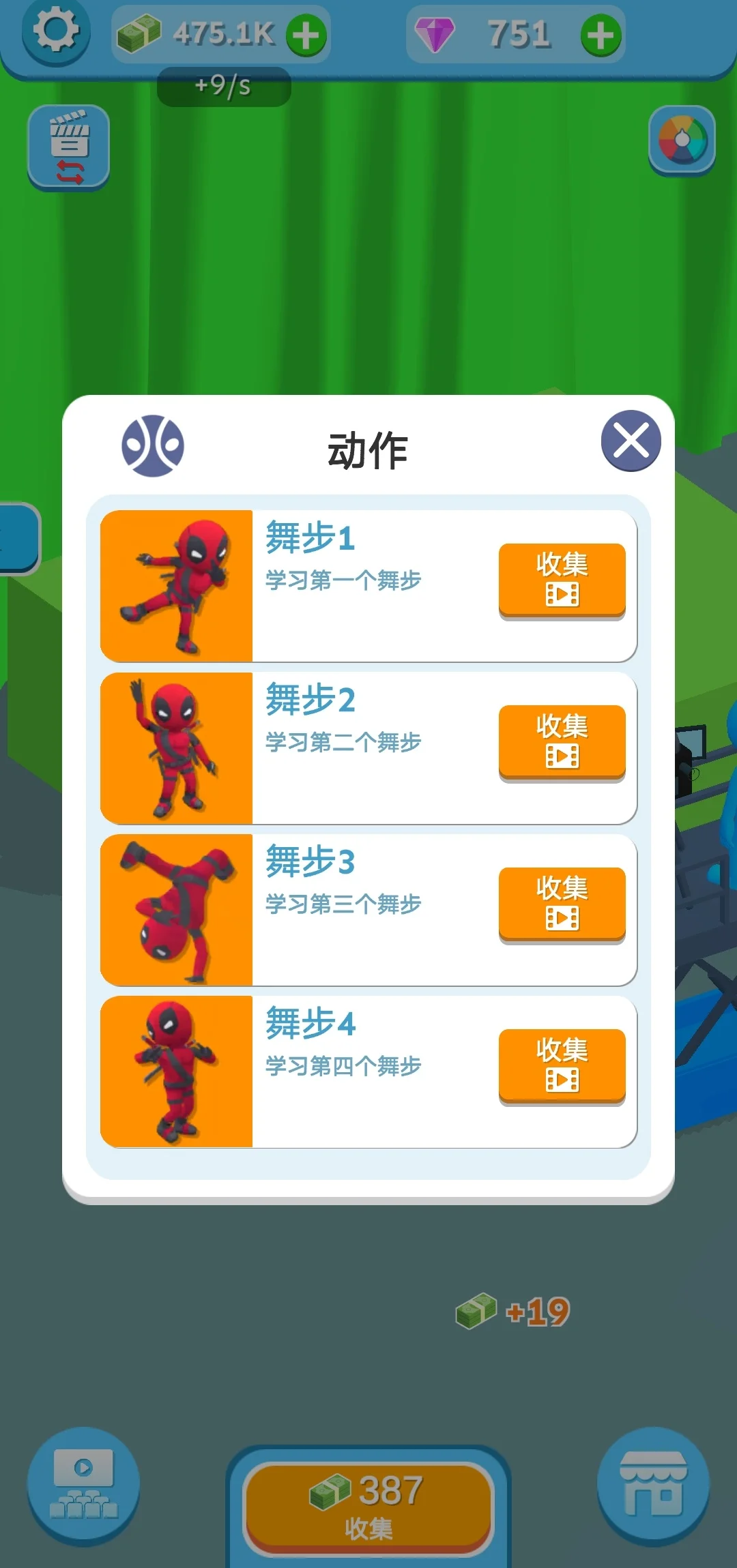Collect 舞步4 by watching video
Screen dimensions: 737x1568
tap(562, 1065)
